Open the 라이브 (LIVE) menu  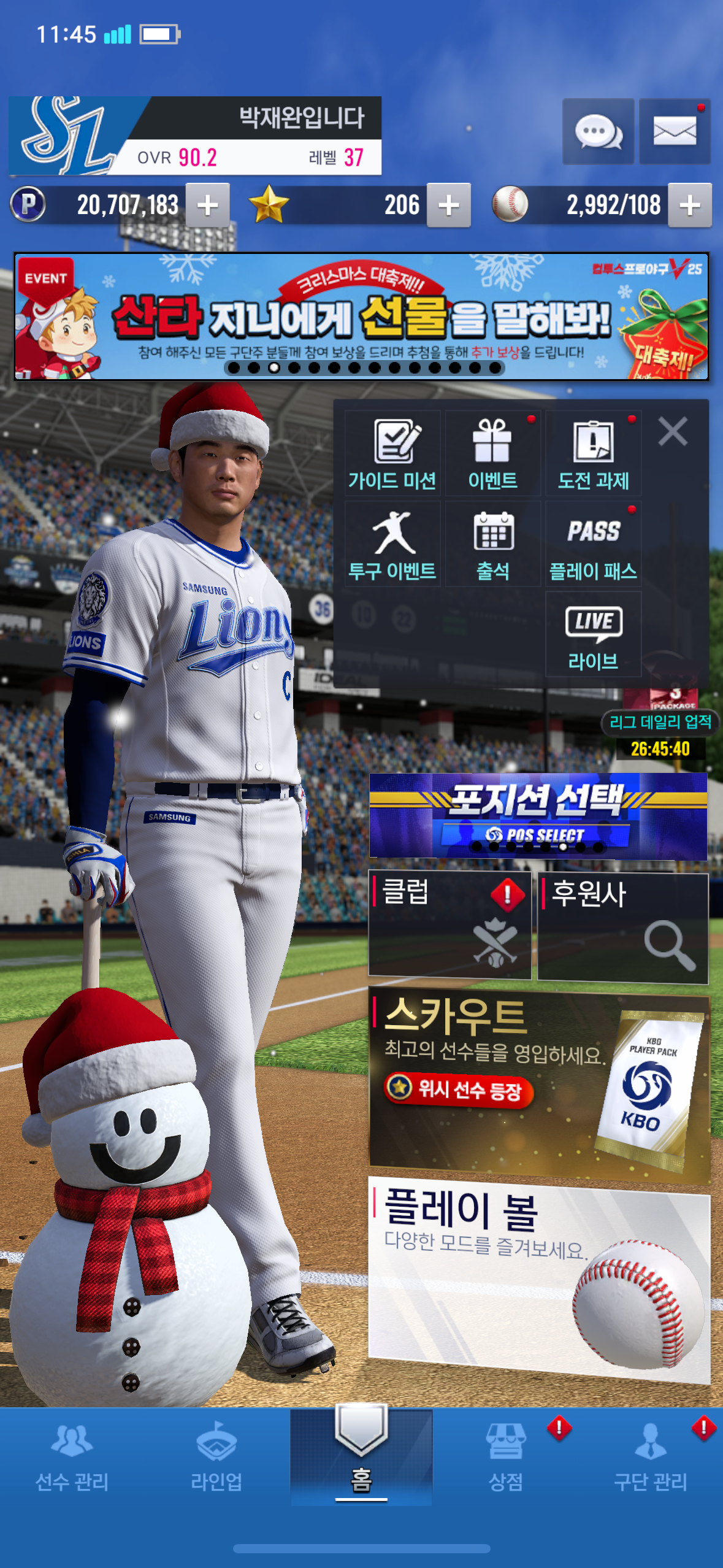593,635
